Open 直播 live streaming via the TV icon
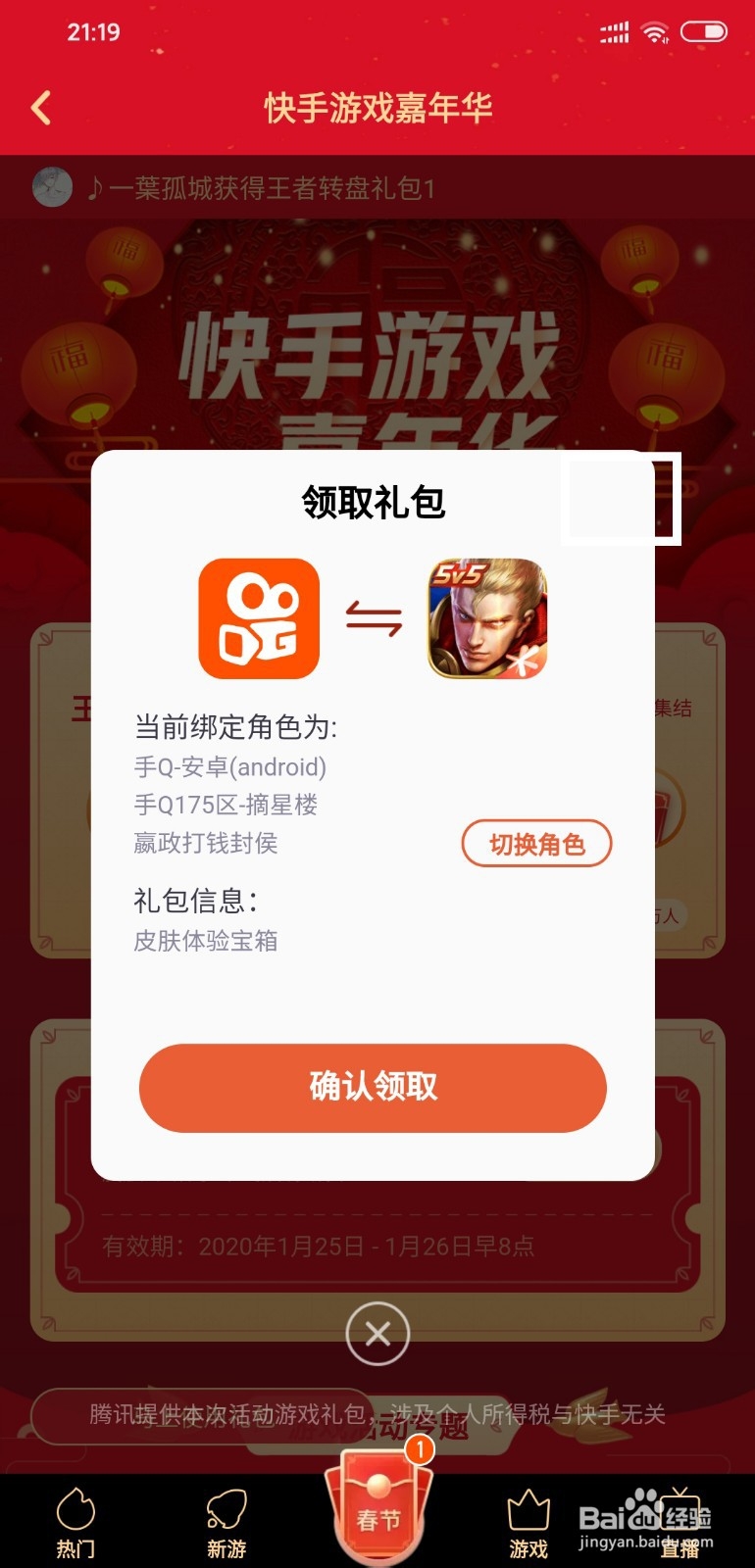755x1568 pixels. tap(679, 1514)
